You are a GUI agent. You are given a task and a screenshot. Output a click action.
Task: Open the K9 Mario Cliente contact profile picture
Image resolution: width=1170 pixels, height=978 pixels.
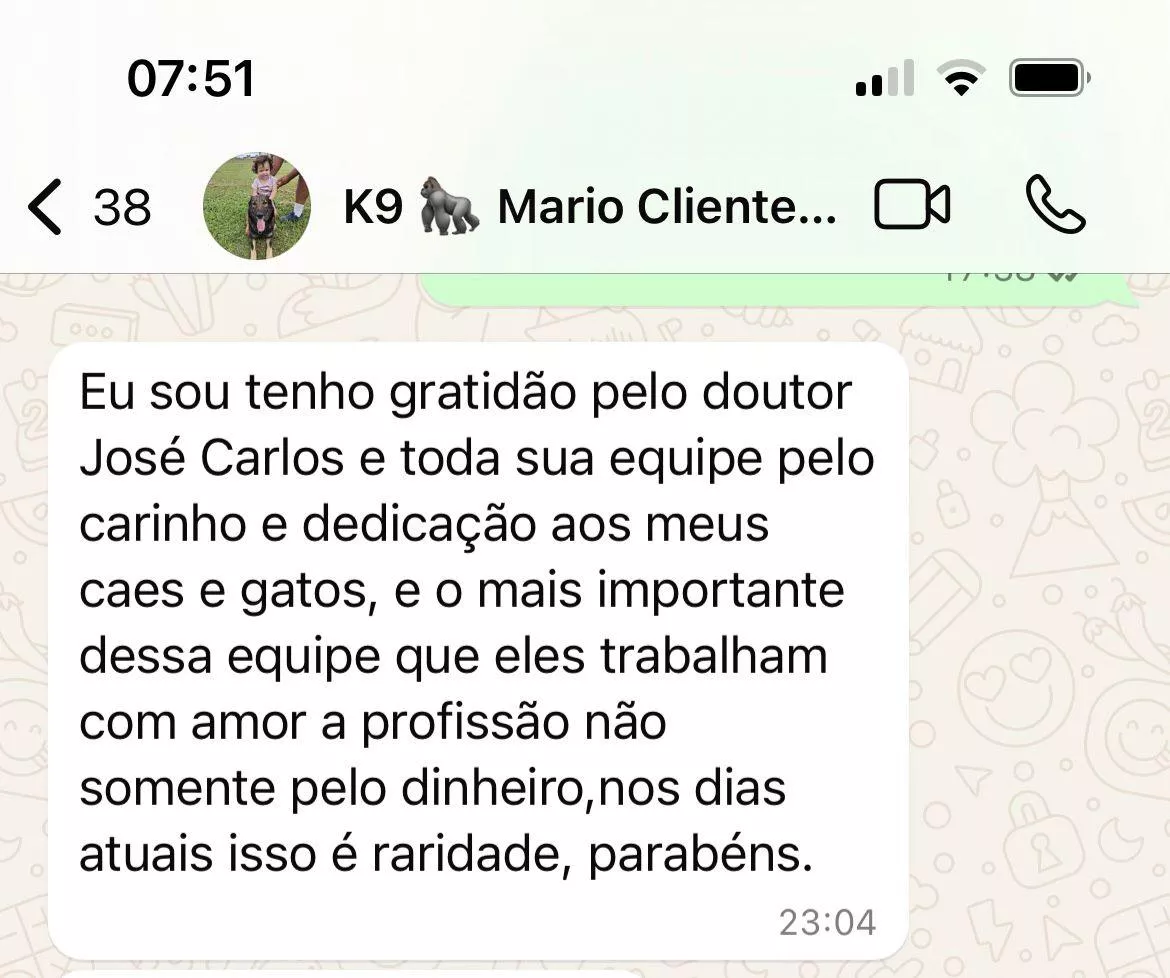pyautogui.click(x=256, y=207)
